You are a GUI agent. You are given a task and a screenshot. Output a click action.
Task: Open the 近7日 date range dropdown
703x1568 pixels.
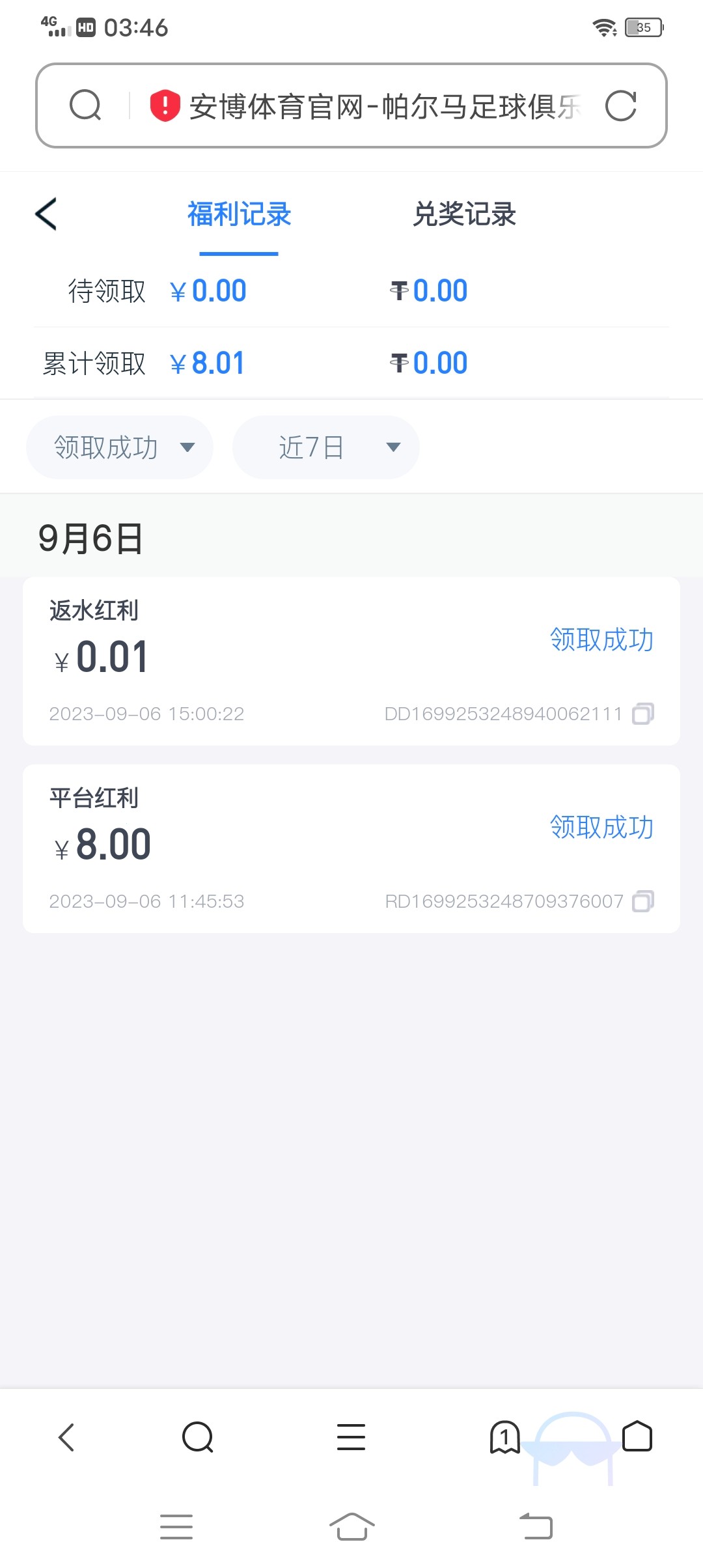325,447
